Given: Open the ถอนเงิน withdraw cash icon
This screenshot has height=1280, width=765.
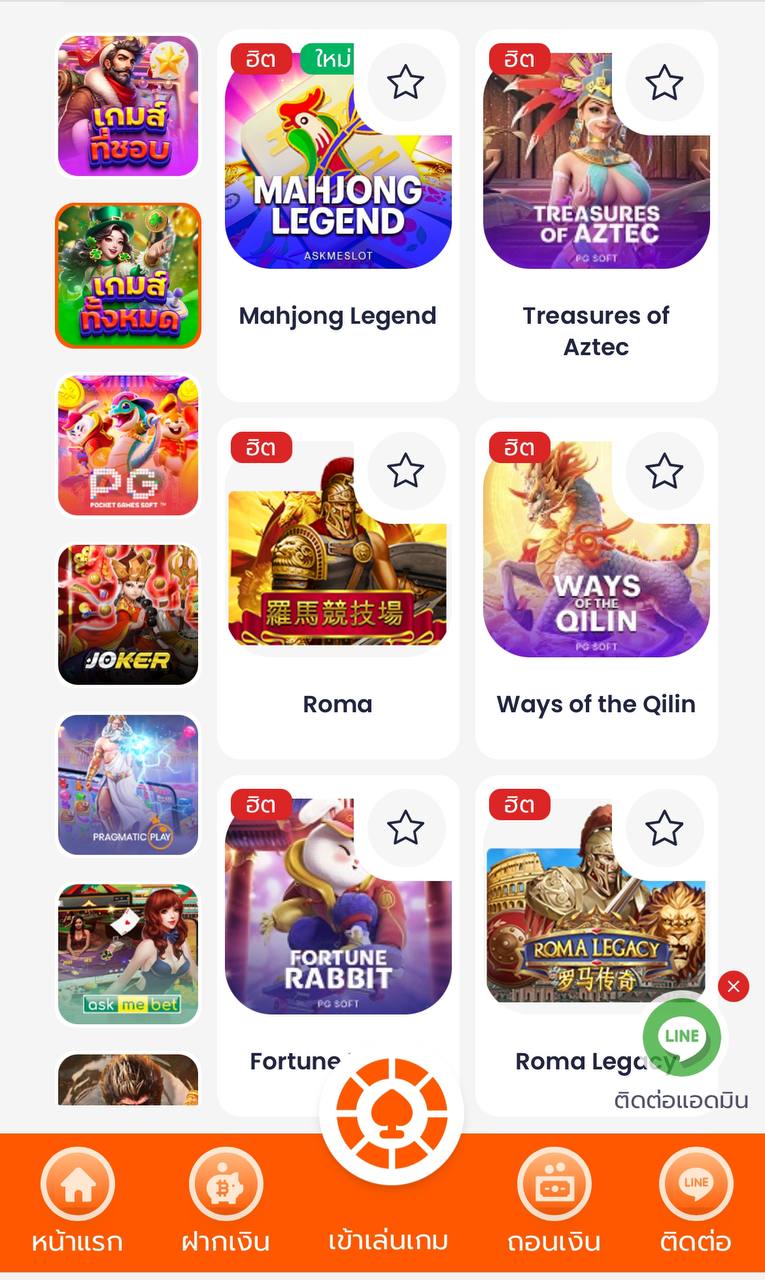Looking at the screenshot, I should coord(553,1183).
